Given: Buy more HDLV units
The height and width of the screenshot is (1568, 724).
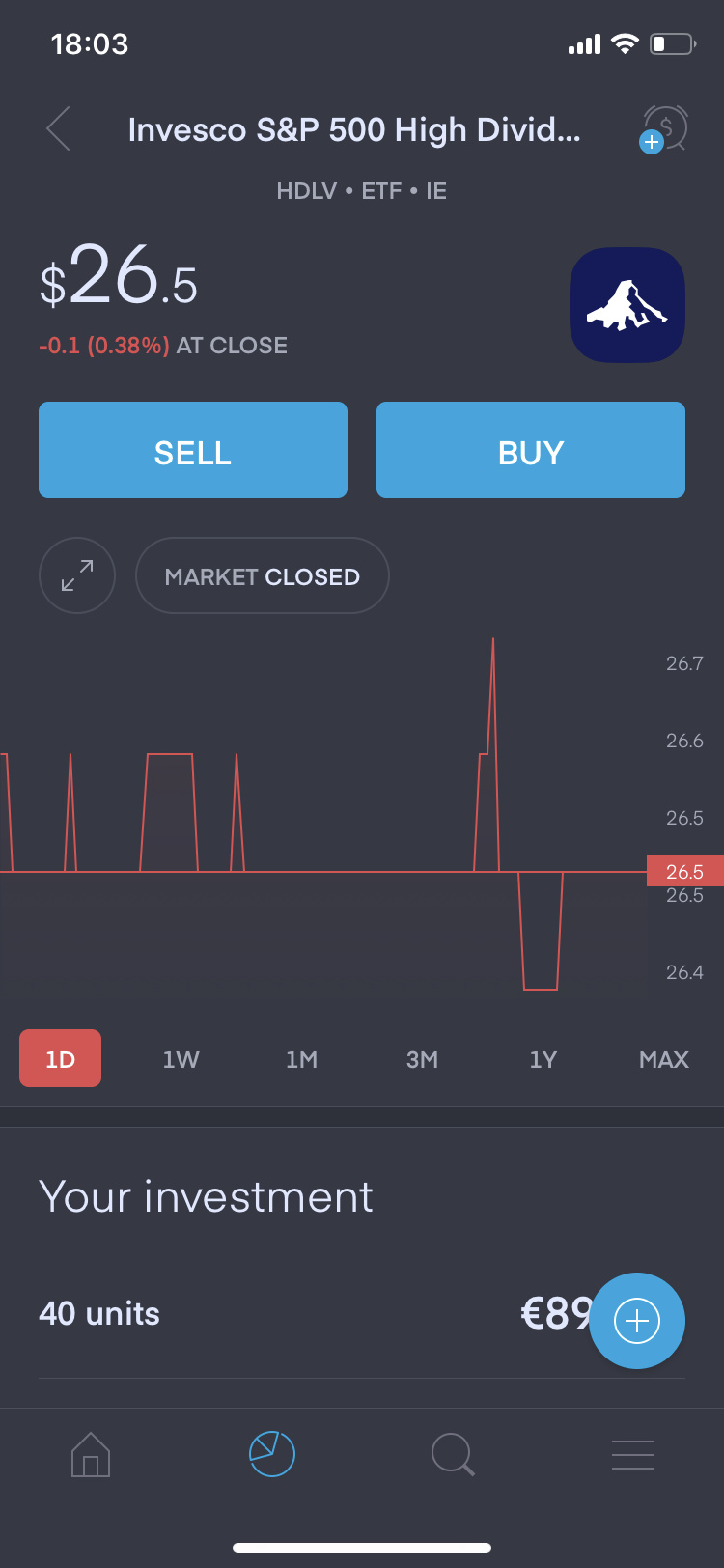Looking at the screenshot, I should click(x=531, y=450).
